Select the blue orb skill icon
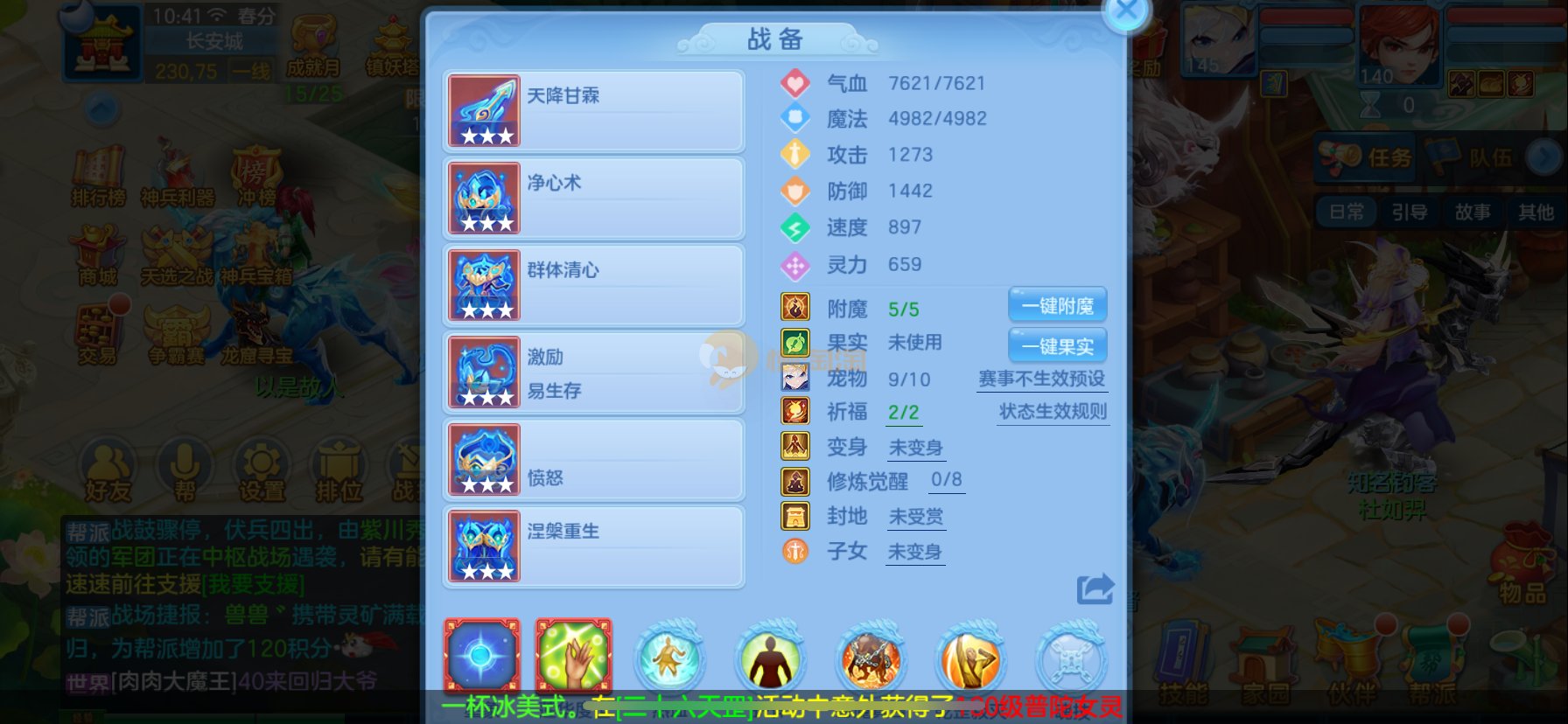 click(482, 656)
